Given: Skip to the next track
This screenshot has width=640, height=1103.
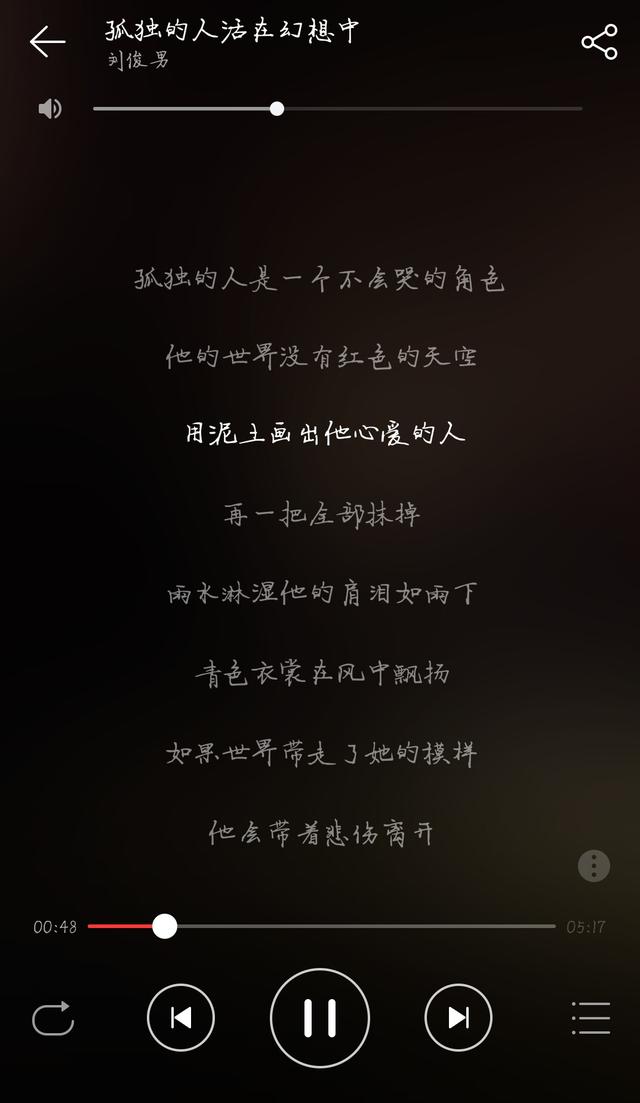Looking at the screenshot, I should [459, 1017].
